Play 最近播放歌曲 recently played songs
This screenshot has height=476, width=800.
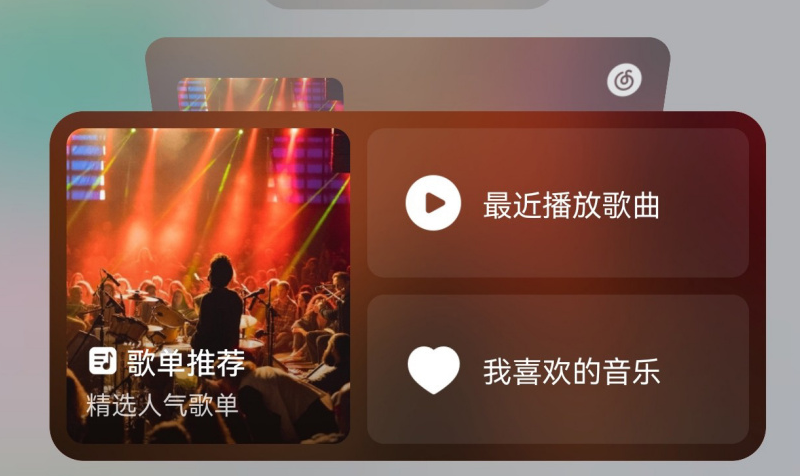coord(557,203)
